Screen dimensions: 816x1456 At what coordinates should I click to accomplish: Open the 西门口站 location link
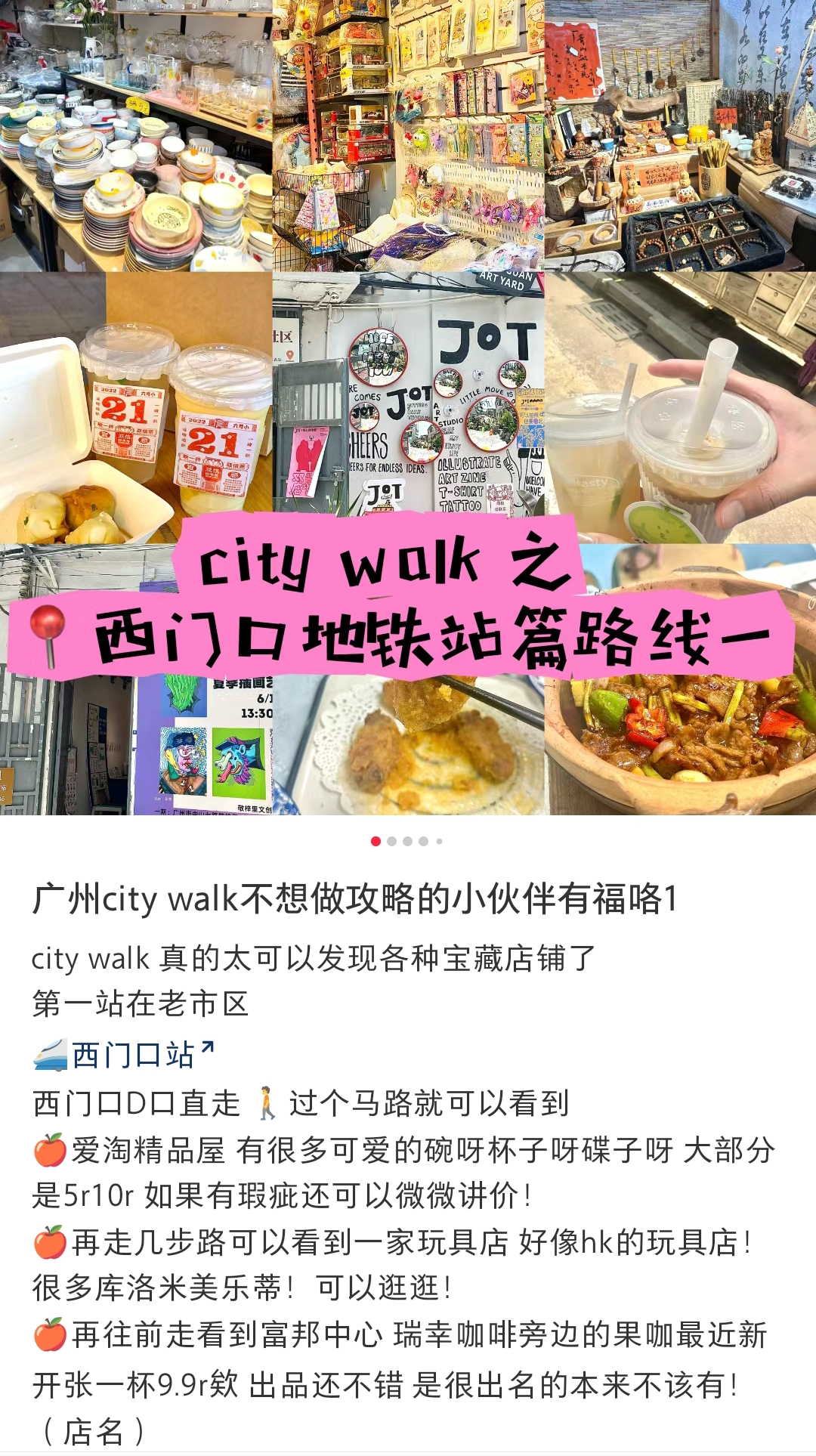(133, 1055)
